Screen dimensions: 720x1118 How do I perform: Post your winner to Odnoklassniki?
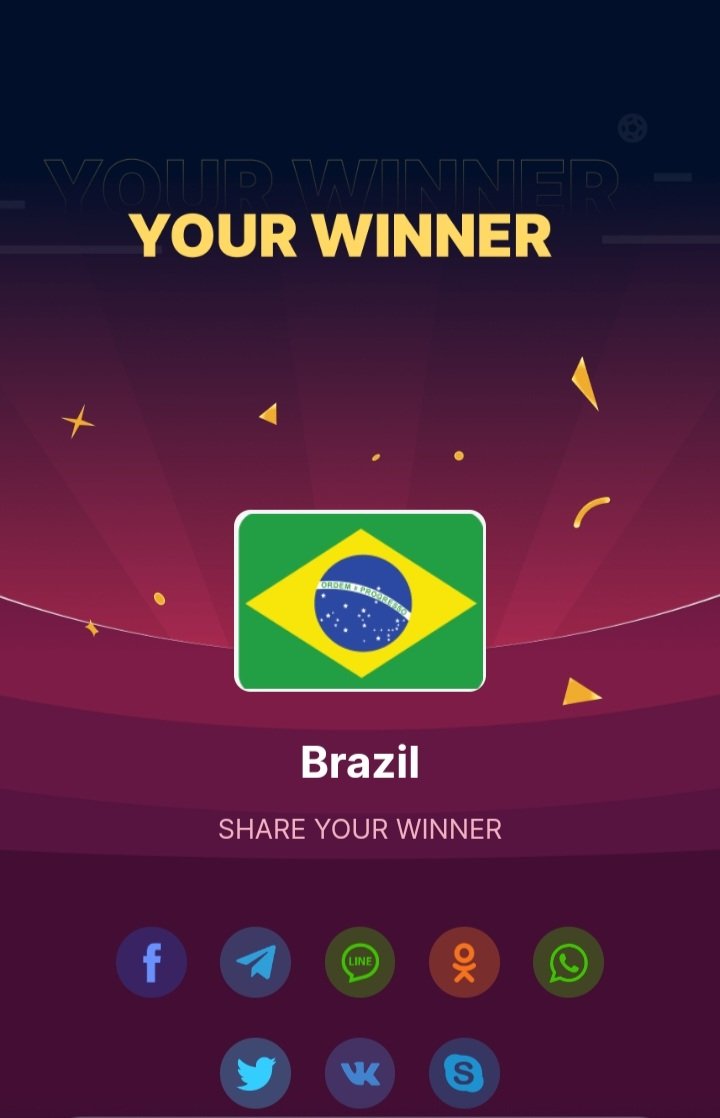pyautogui.click(x=464, y=962)
